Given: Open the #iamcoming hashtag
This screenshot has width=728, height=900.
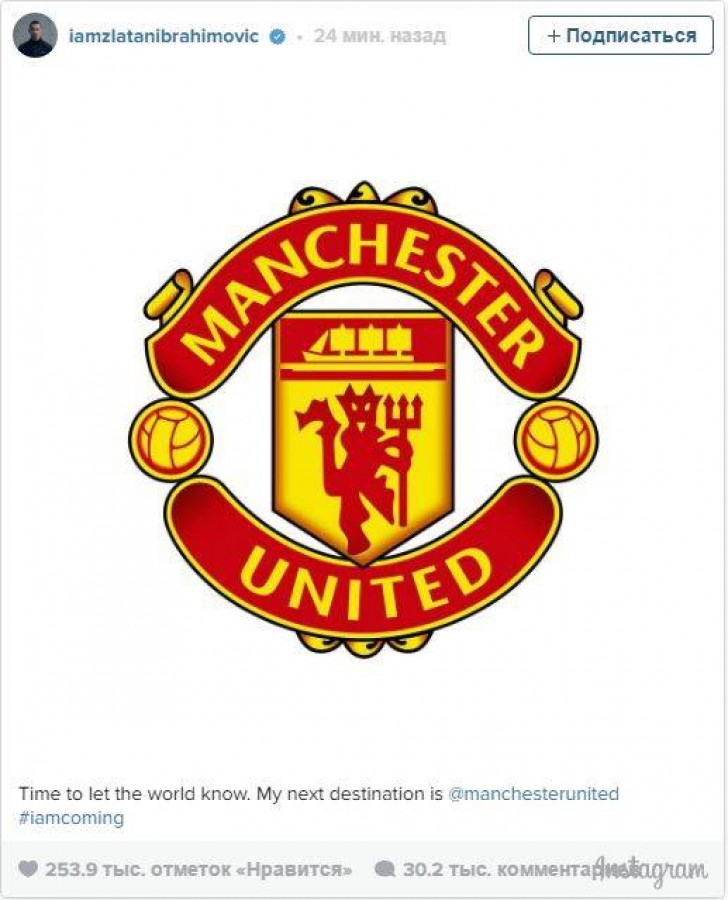Looking at the screenshot, I should pos(71,818).
